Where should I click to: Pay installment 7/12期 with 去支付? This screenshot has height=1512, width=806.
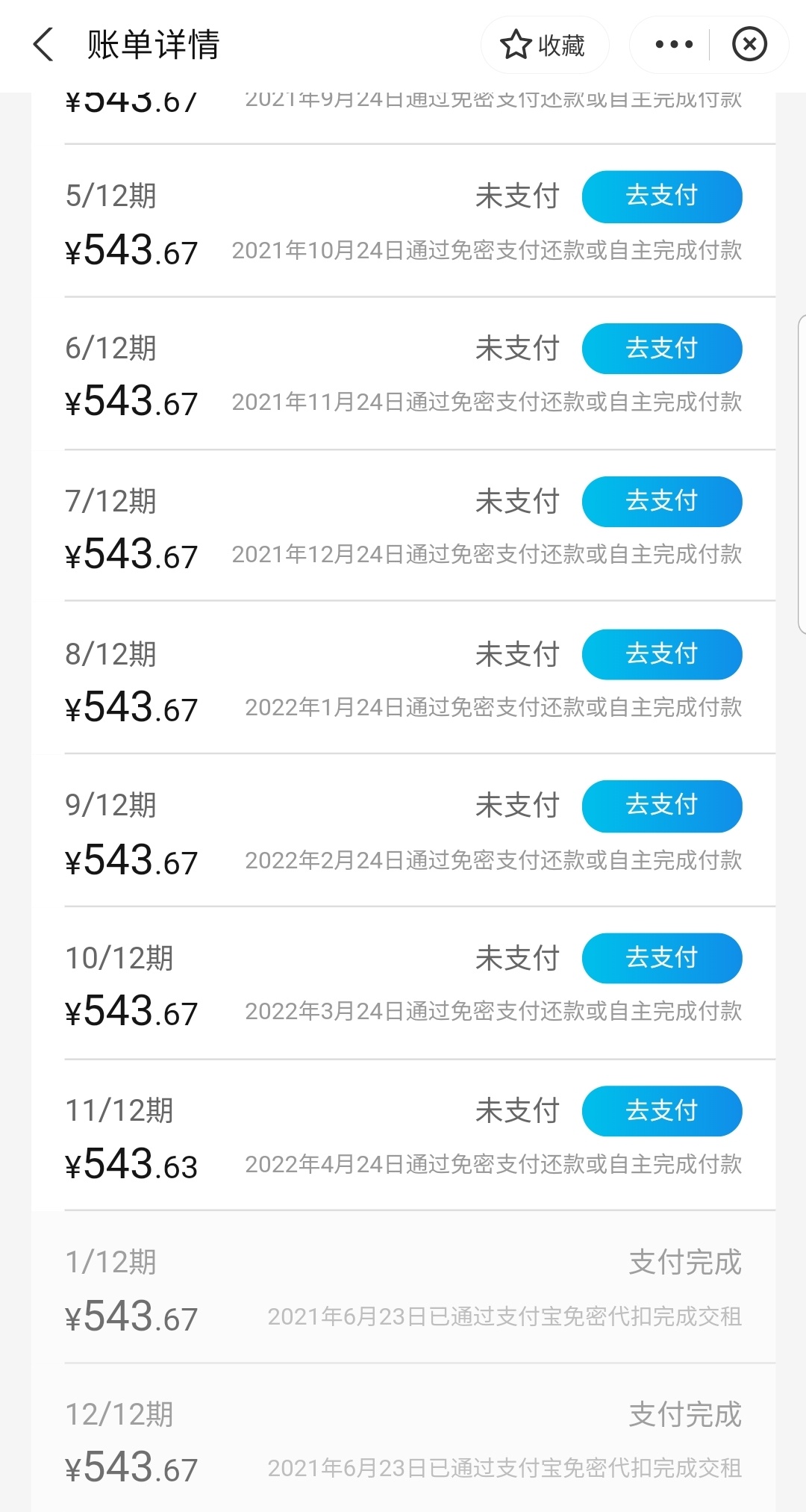[662, 501]
